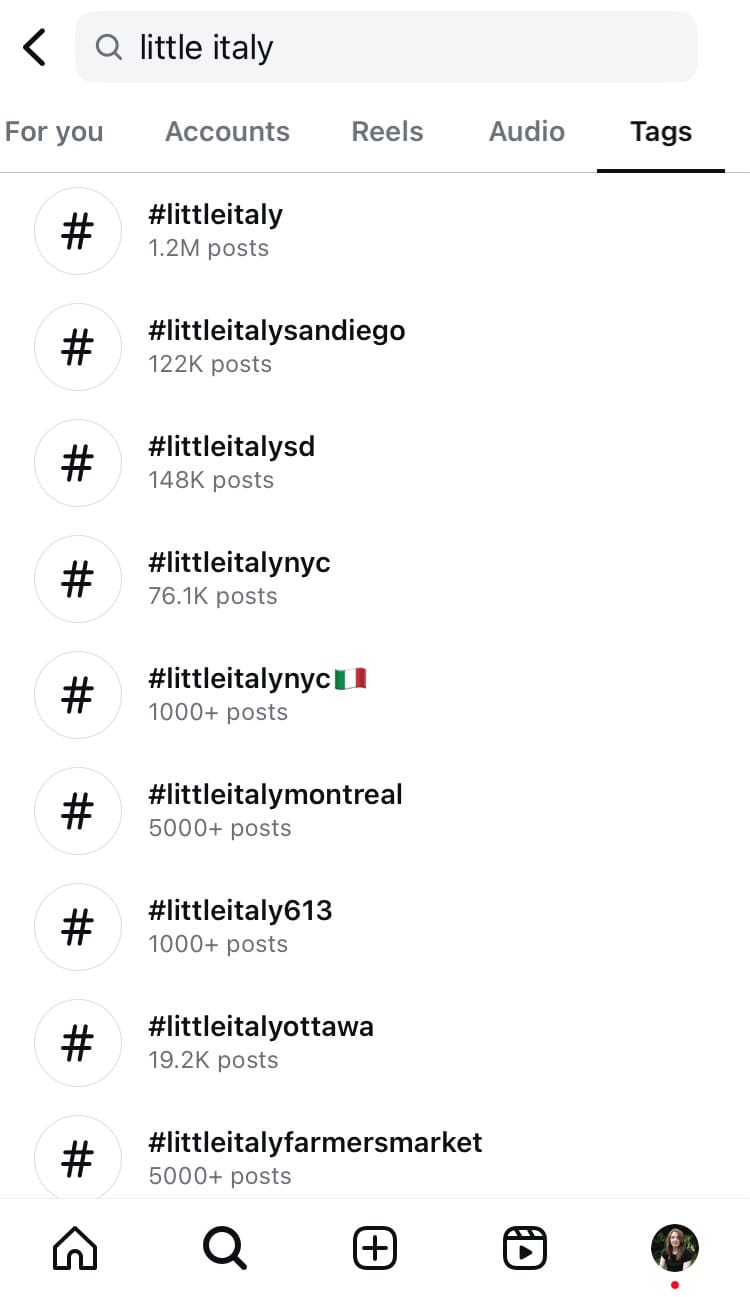Open the #littleitaly613 hashtag

(375, 927)
